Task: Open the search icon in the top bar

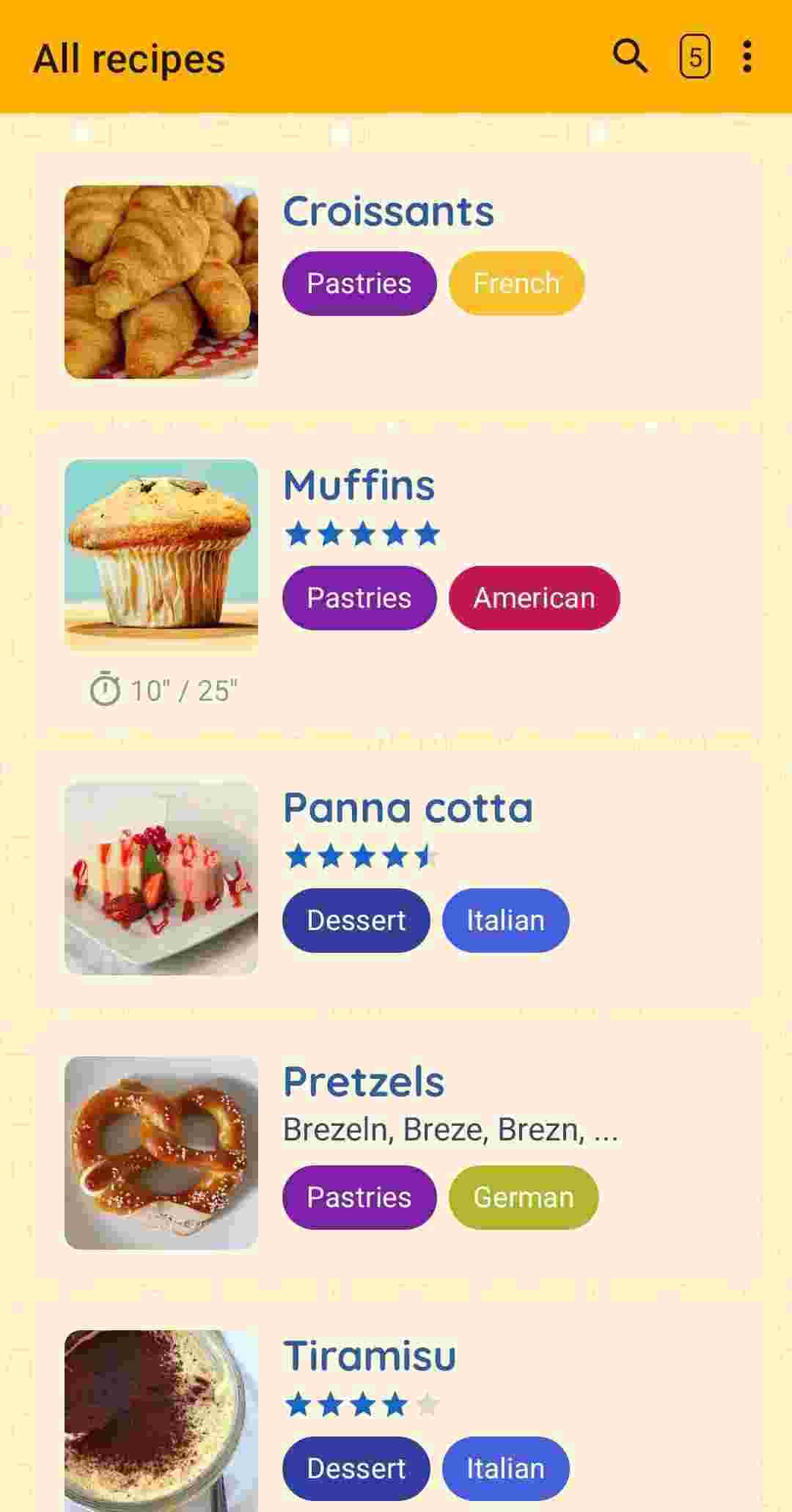Action: coord(629,57)
